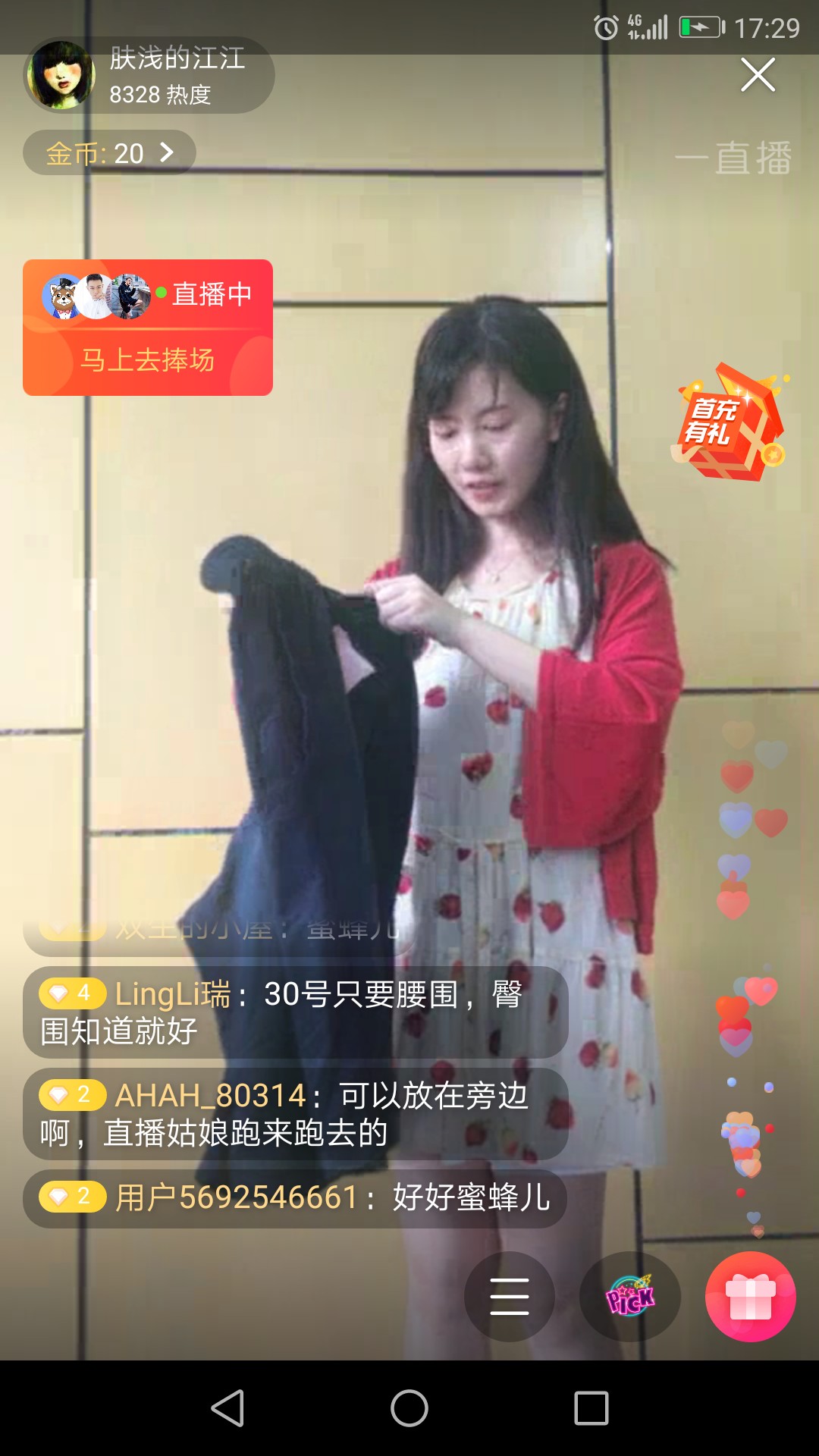Viewport: 819px width, 1456px height.
Task: Tap 用户5692546661's comment
Action: click(x=295, y=1198)
